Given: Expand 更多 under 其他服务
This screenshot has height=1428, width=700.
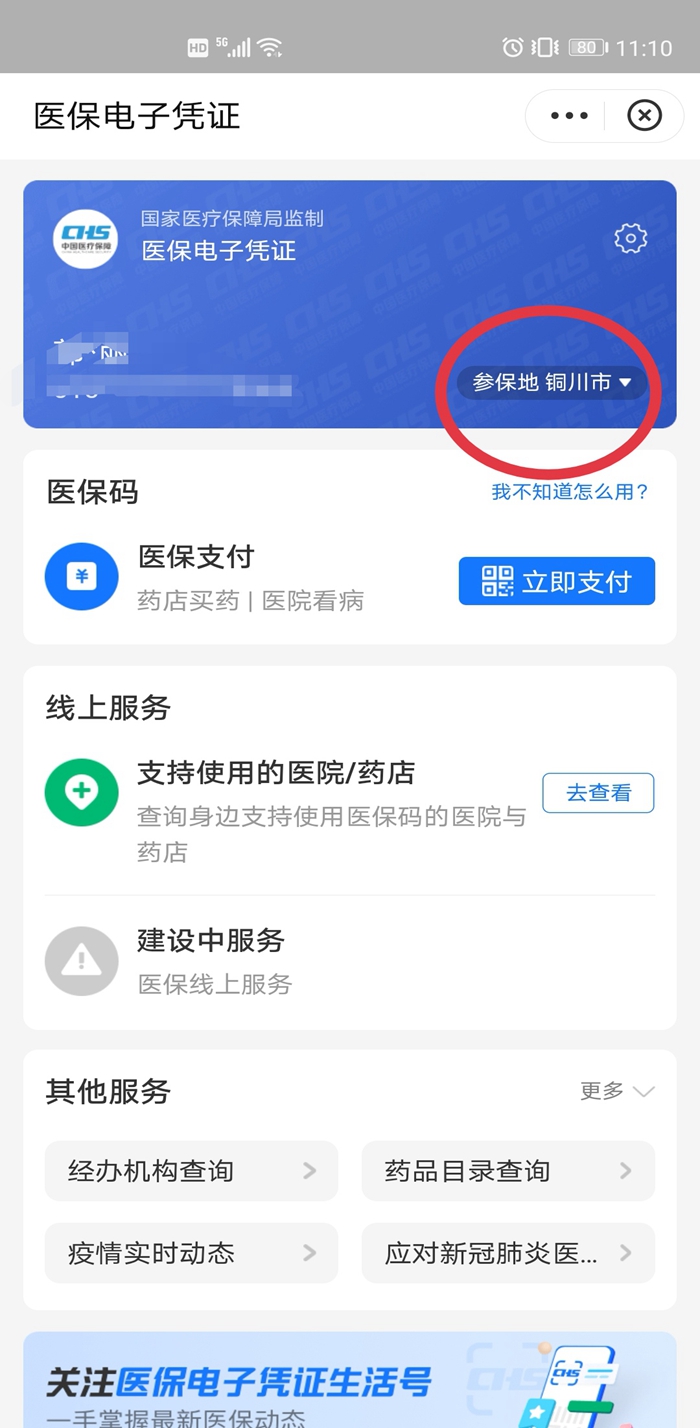Looking at the screenshot, I should pyautogui.click(x=616, y=1091).
